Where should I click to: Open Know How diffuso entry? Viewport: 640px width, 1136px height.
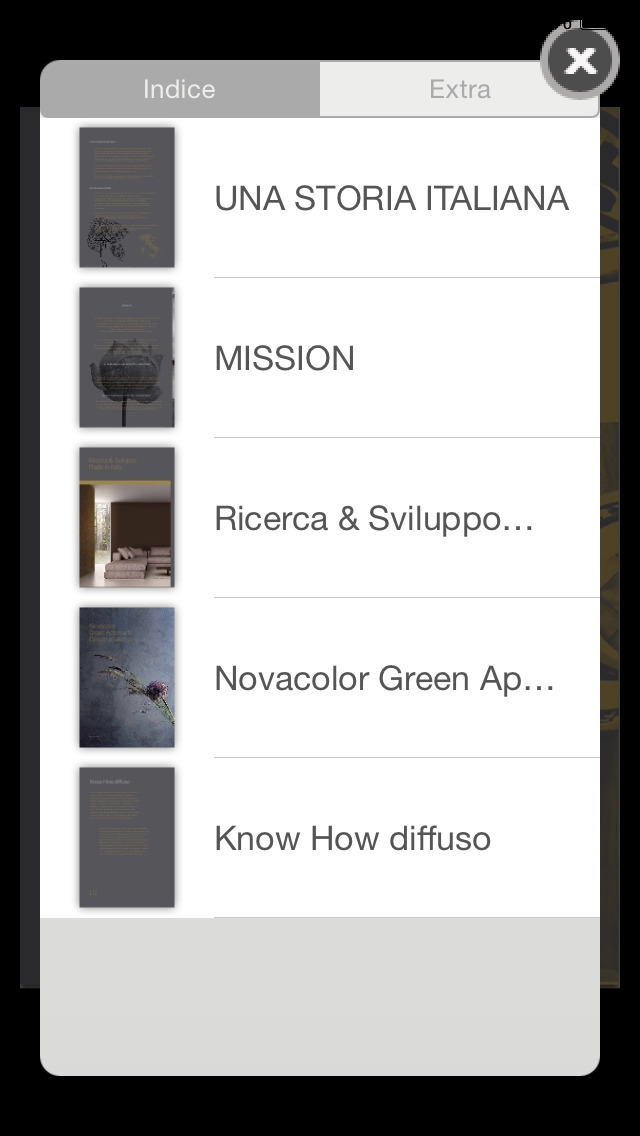click(320, 838)
